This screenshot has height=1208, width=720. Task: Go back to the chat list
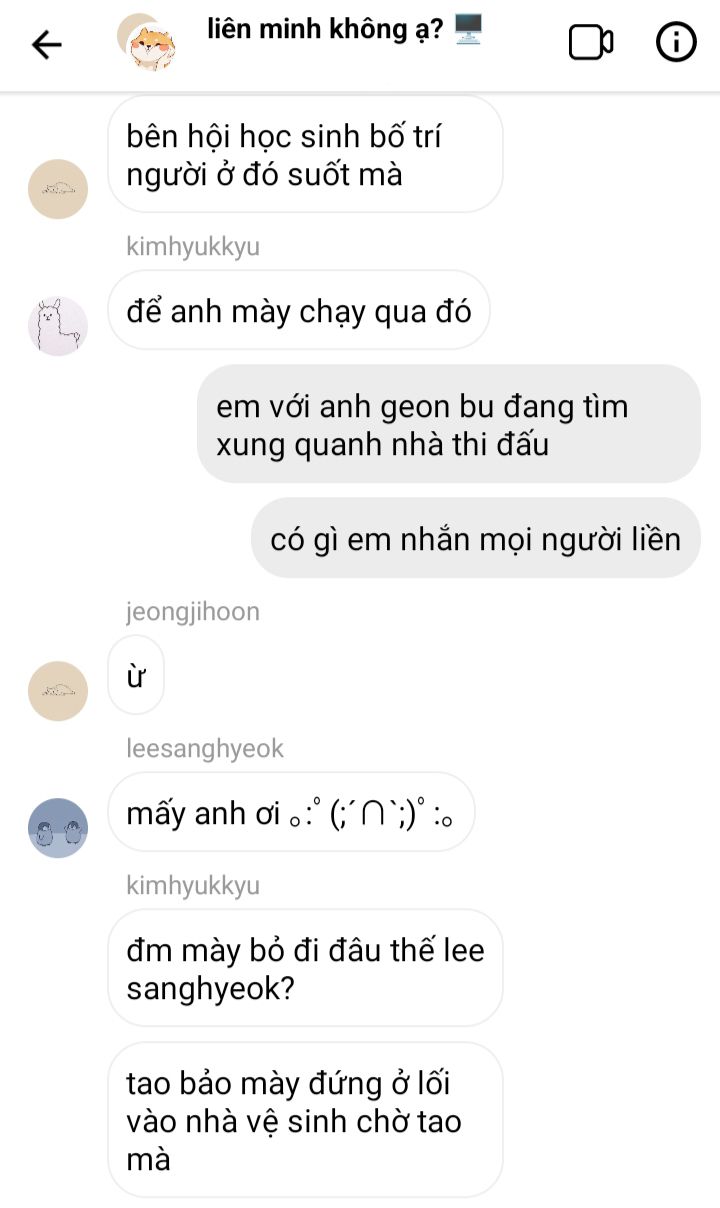click(46, 44)
